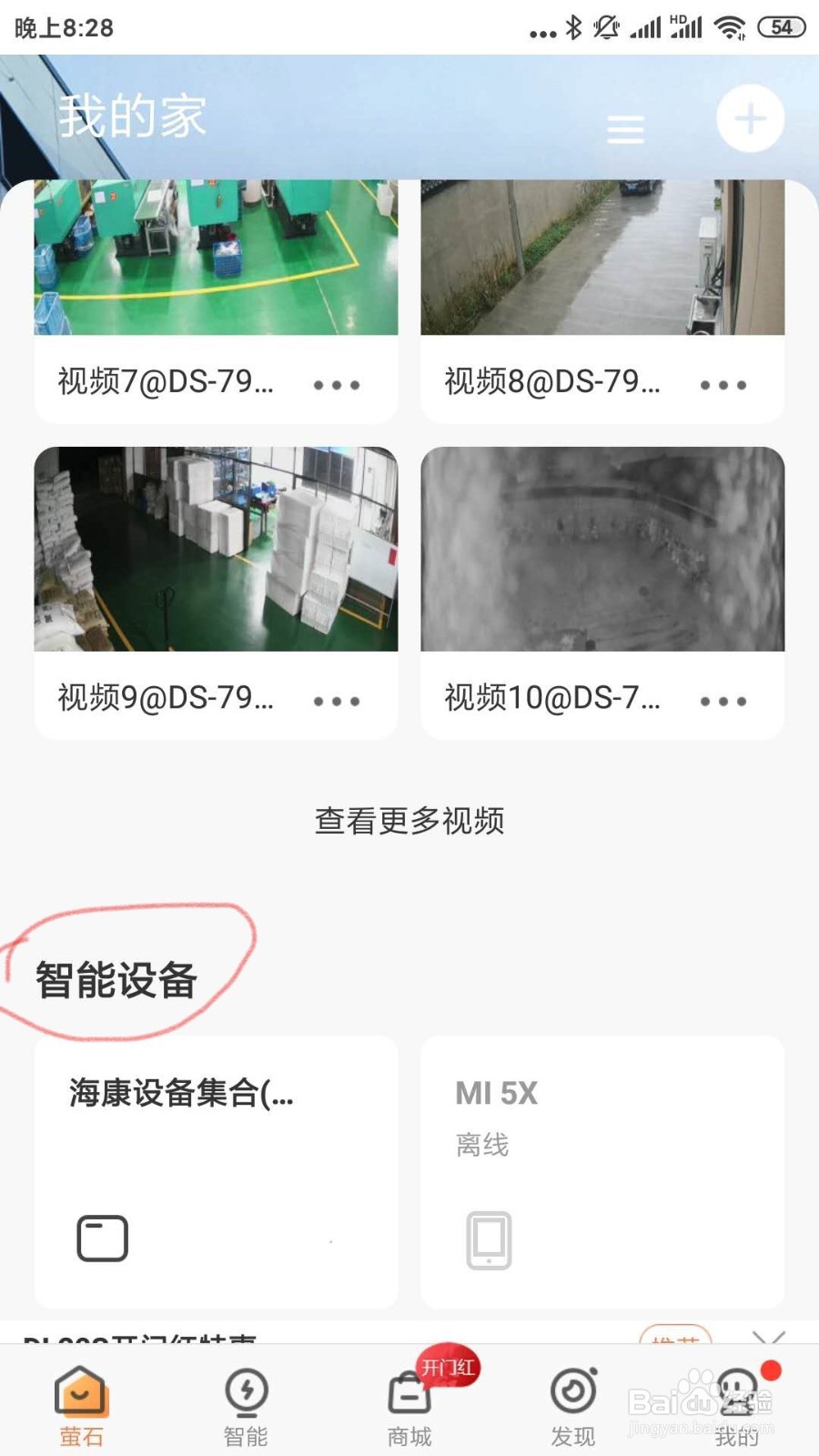Tap the phone icon on the MI 5X card
This screenshot has width=819, height=1456.
(489, 1238)
